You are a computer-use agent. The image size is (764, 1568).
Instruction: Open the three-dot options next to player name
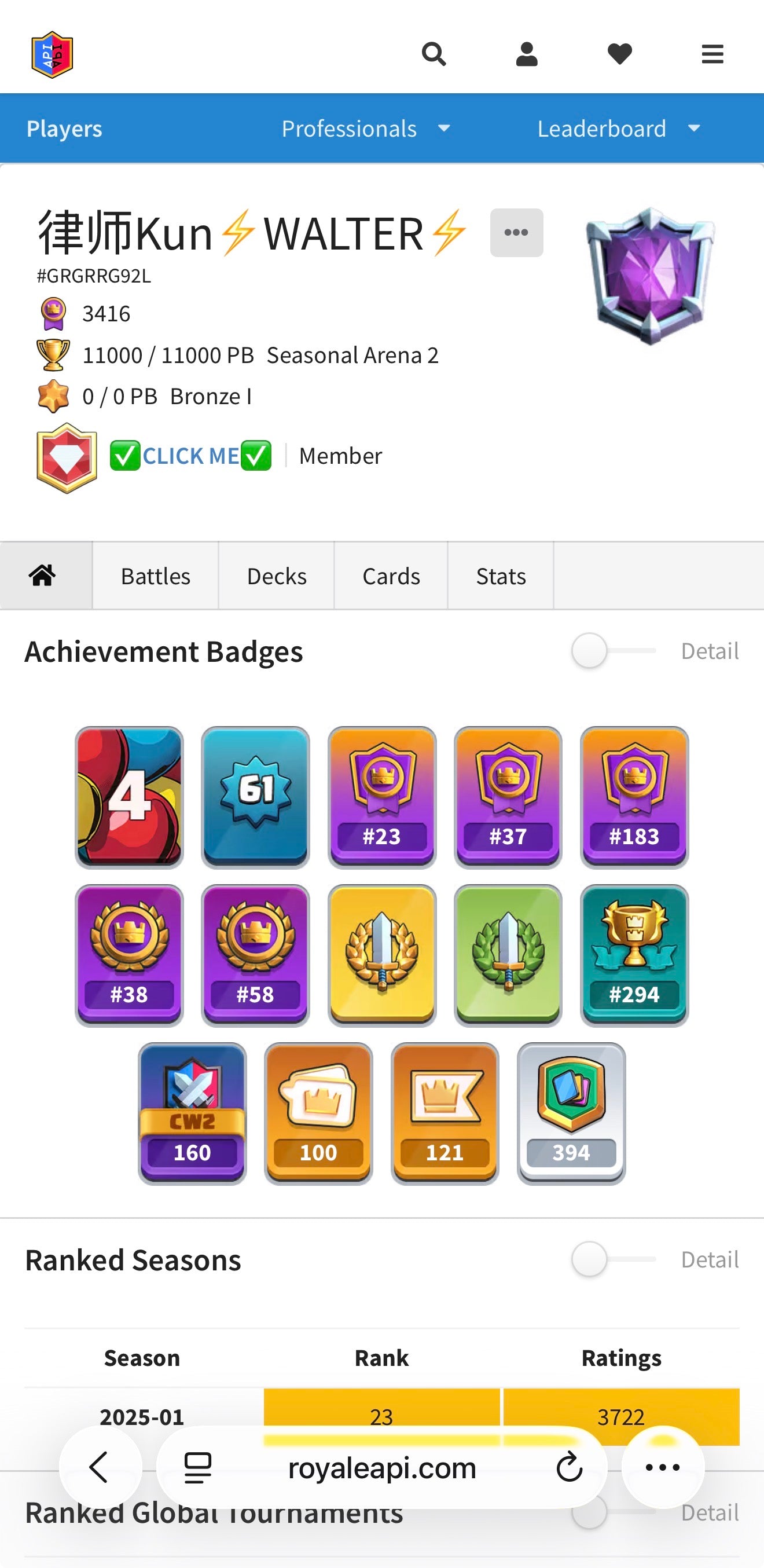point(516,233)
